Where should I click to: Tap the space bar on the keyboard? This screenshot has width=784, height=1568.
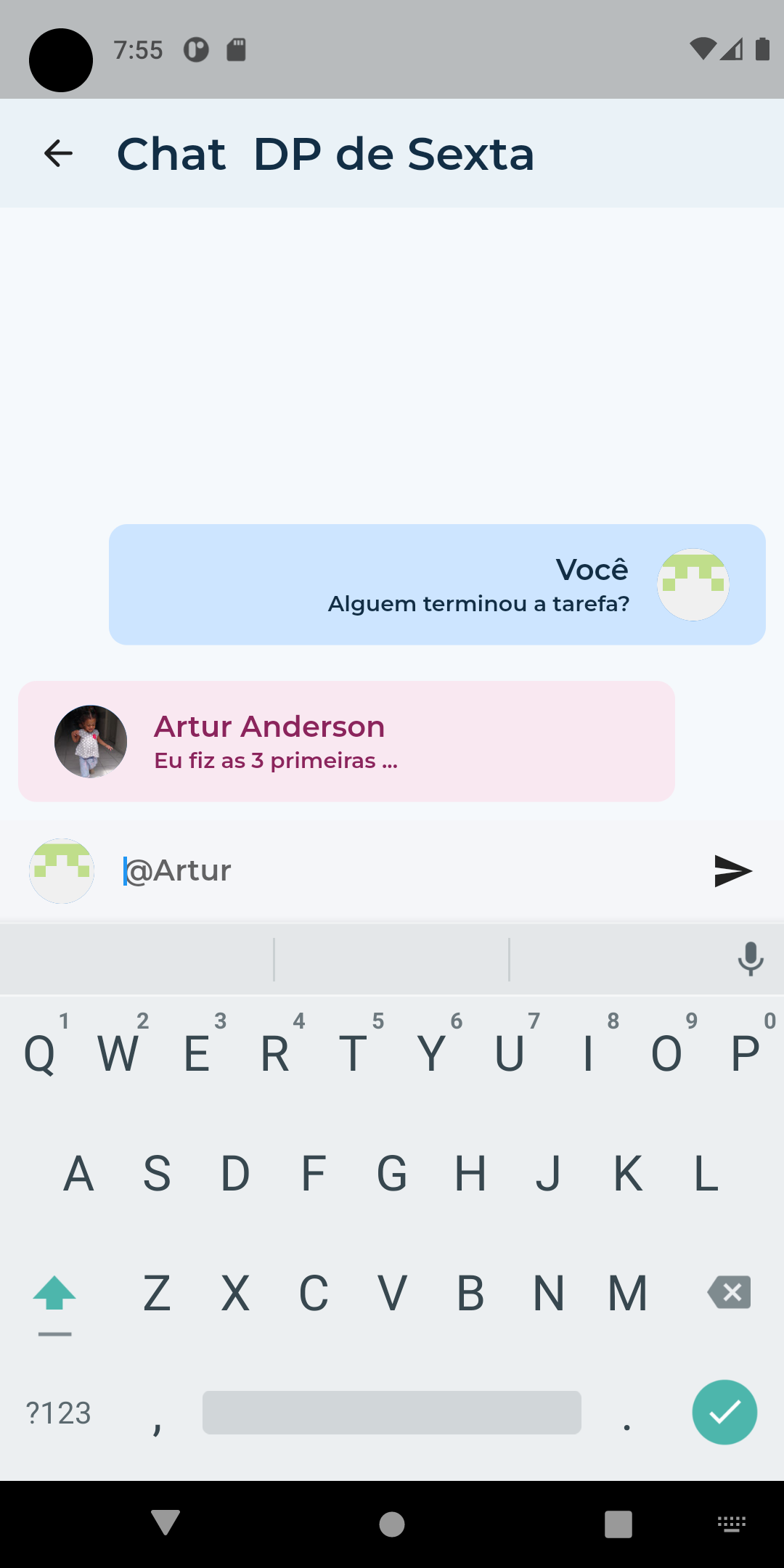[x=392, y=1412]
